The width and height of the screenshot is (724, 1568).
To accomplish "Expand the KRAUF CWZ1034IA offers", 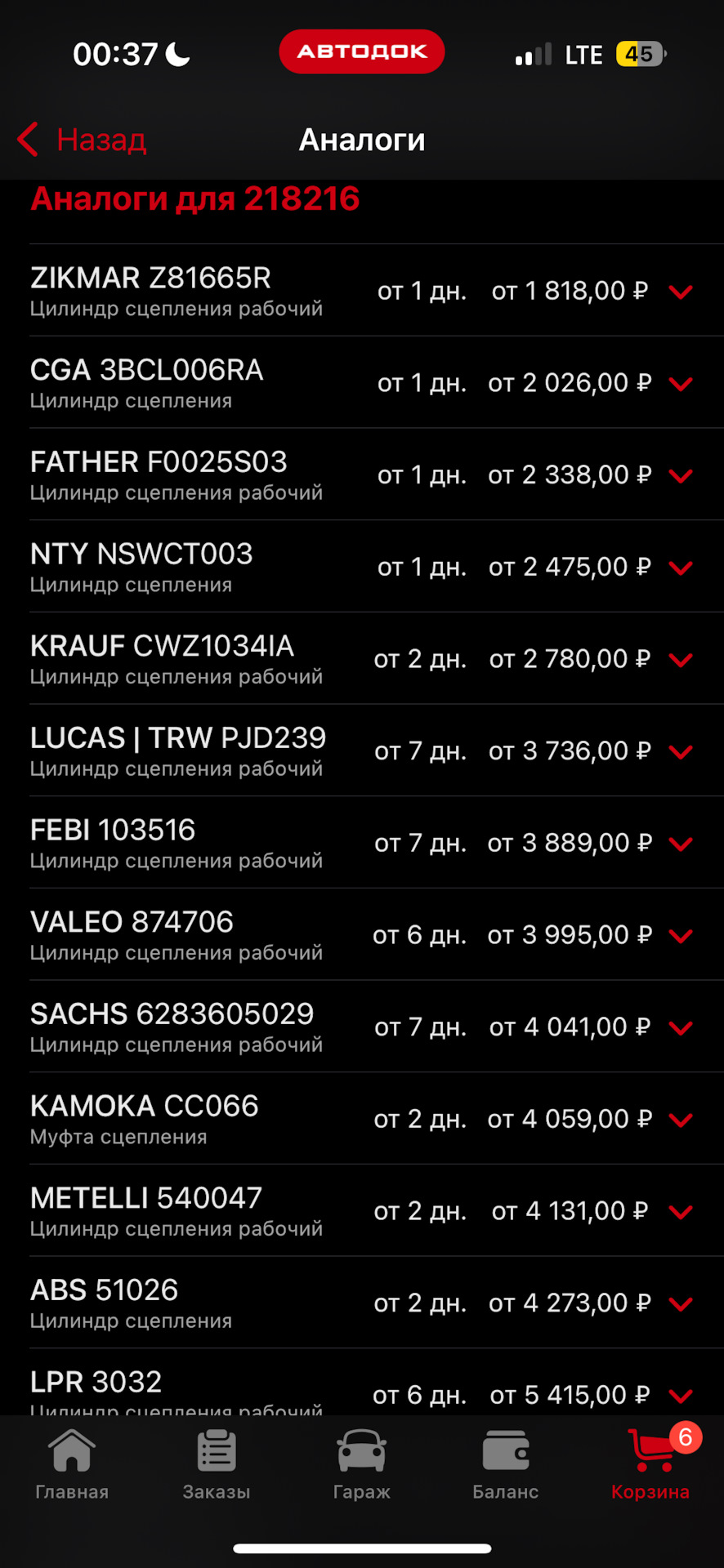I will pyautogui.click(x=681, y=659).
